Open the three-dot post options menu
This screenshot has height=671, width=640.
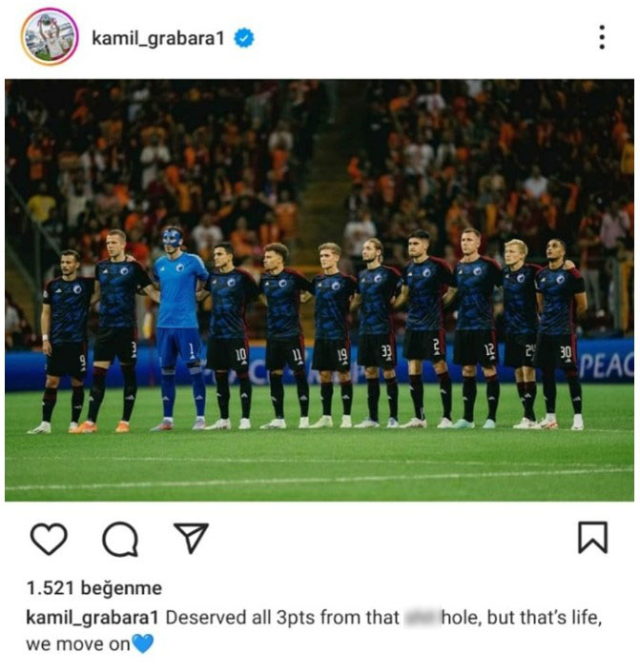click(x=601, y=37)
